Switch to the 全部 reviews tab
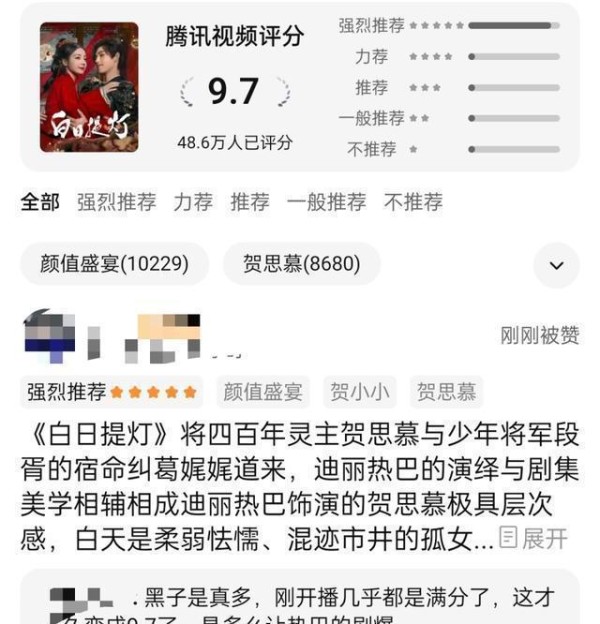The image size is (600, 624). click(40, 202)
